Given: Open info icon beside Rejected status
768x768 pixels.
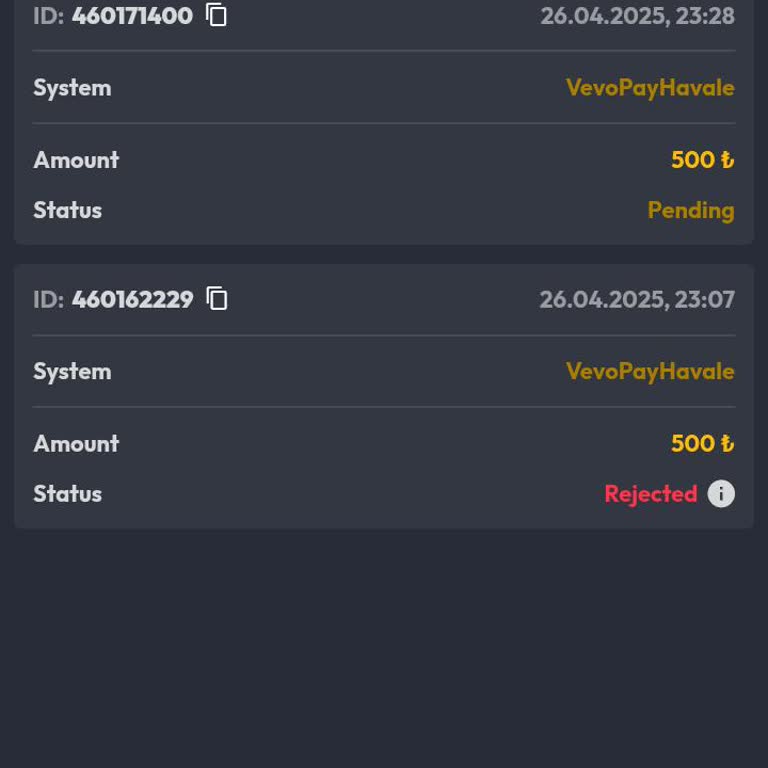Looking at the screenshot, I should 721,494.
